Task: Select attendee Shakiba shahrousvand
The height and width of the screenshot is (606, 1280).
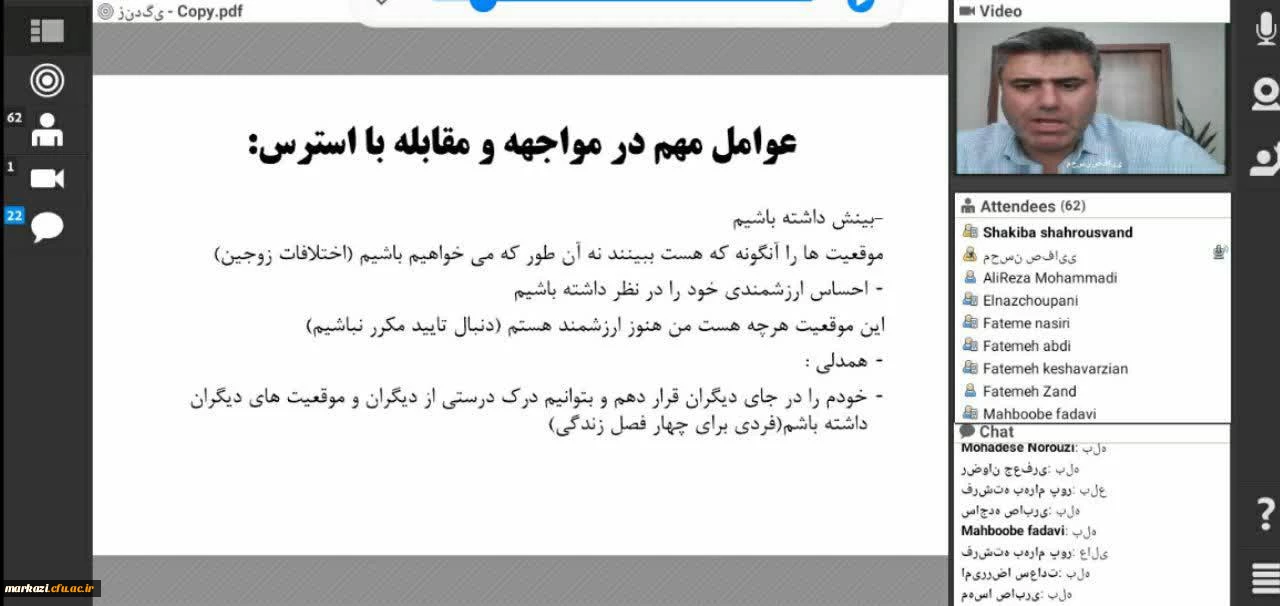Action: point(1057,232)
